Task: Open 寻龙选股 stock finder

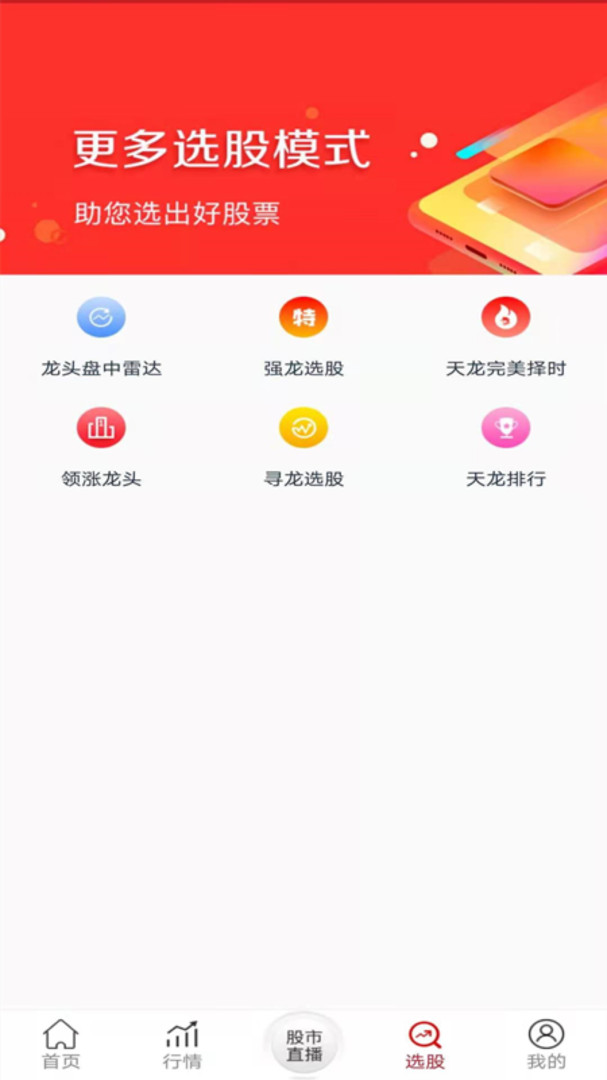Action: coord(303,446)
